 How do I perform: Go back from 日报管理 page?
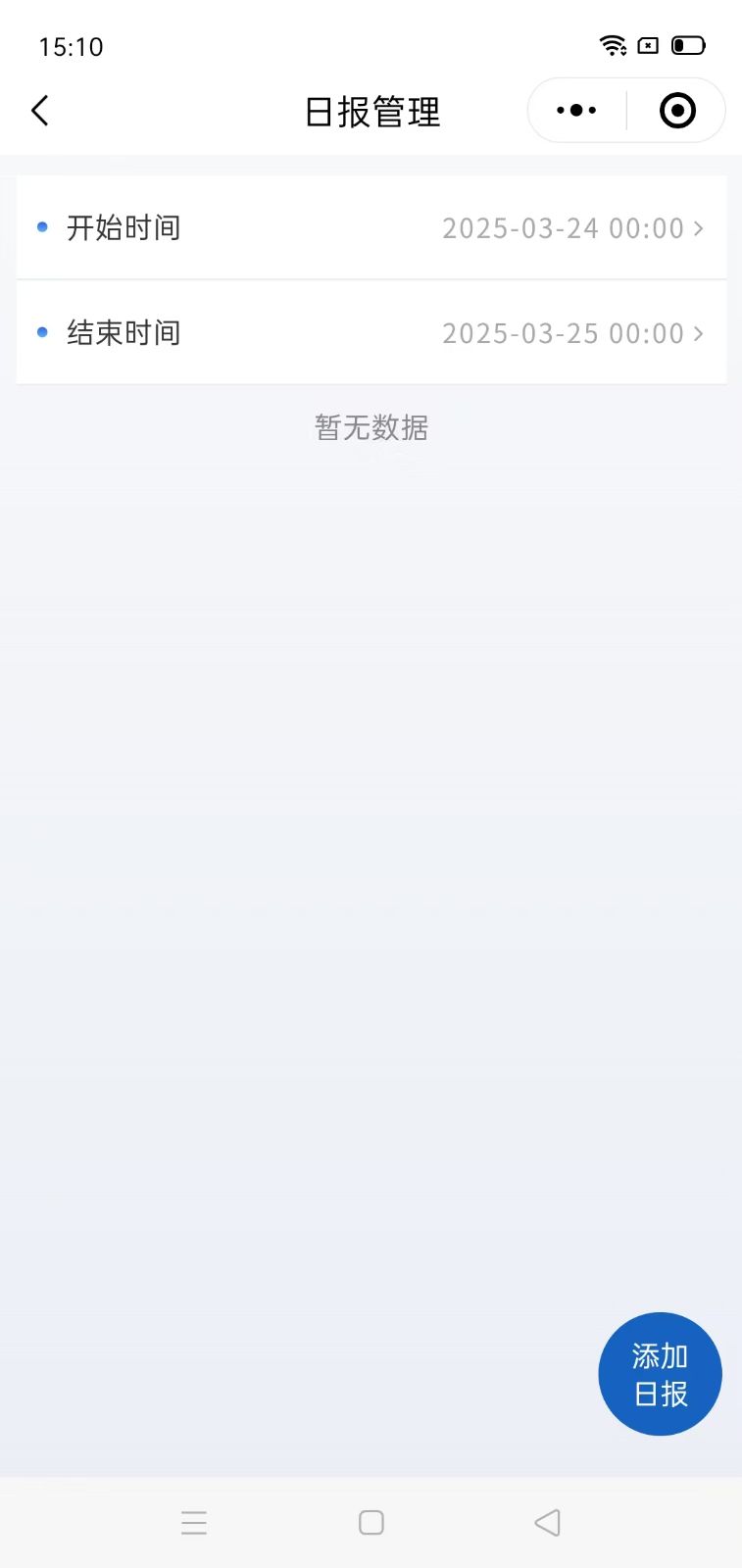click(40, 111)
